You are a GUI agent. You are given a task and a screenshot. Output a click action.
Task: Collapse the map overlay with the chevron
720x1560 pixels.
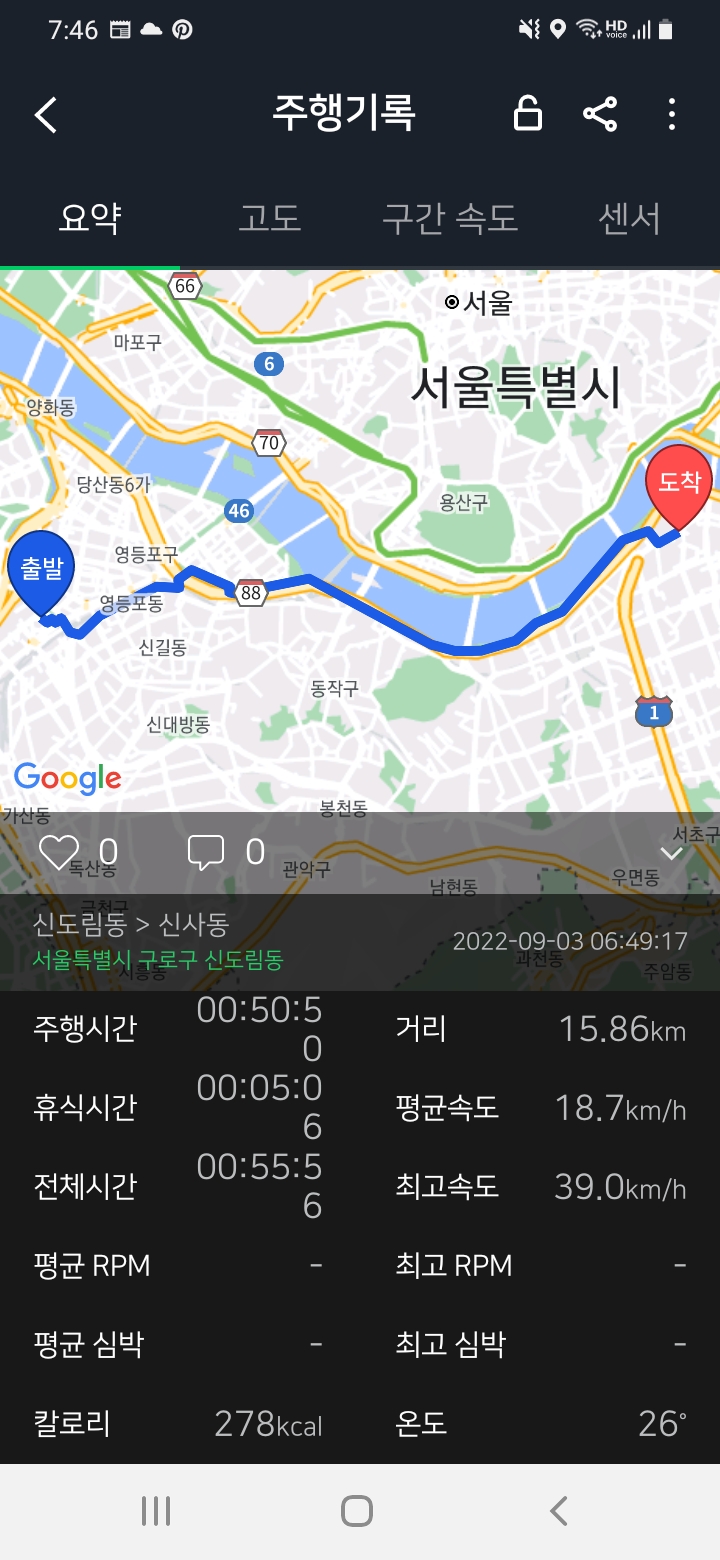671,853
